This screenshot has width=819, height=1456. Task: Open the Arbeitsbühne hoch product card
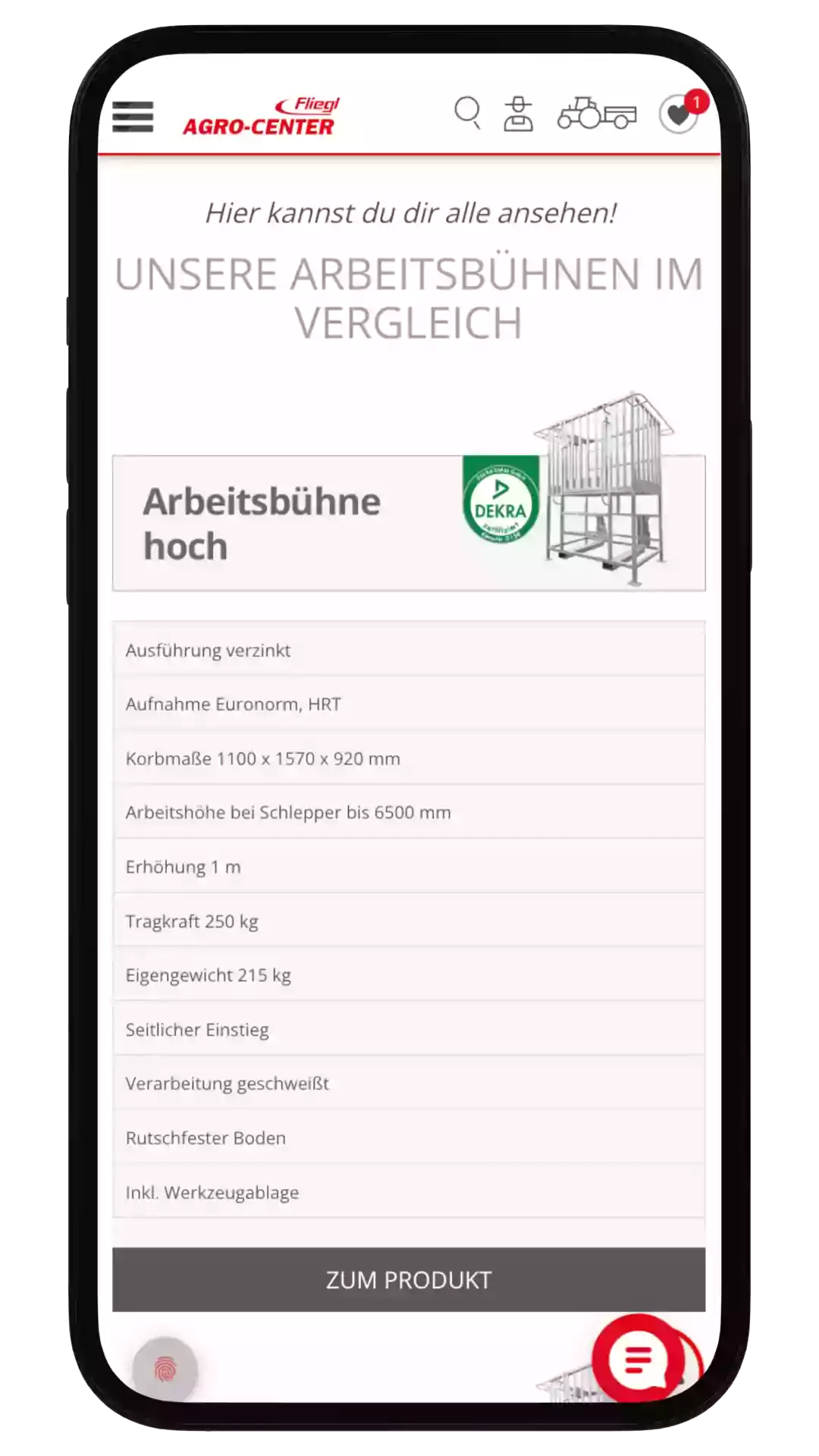pos(409,522)
